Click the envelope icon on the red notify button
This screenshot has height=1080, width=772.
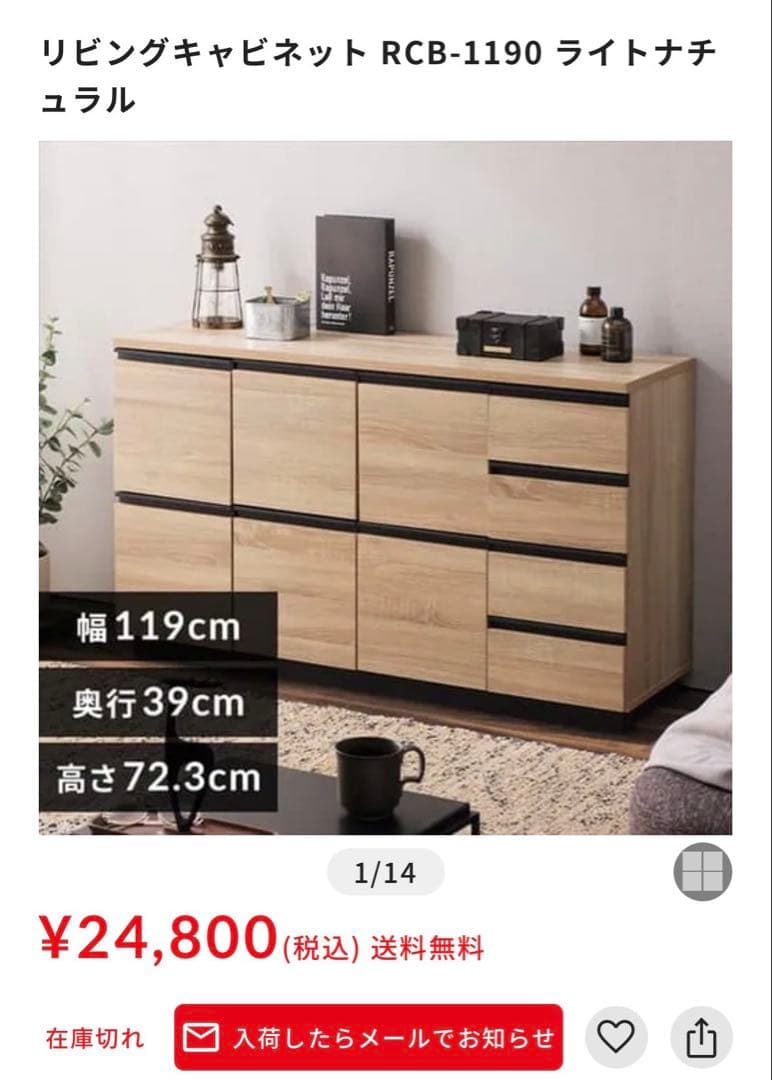click(202, 1037)
